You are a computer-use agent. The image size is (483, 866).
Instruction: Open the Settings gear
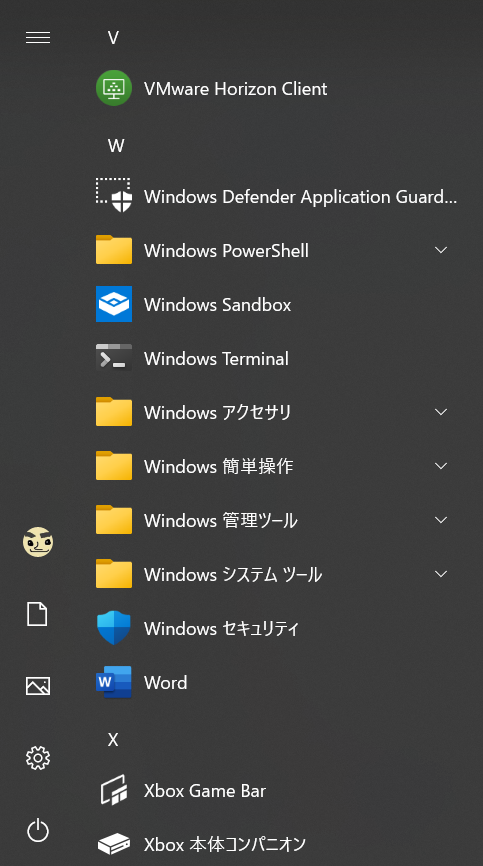(x=38, y=758)
